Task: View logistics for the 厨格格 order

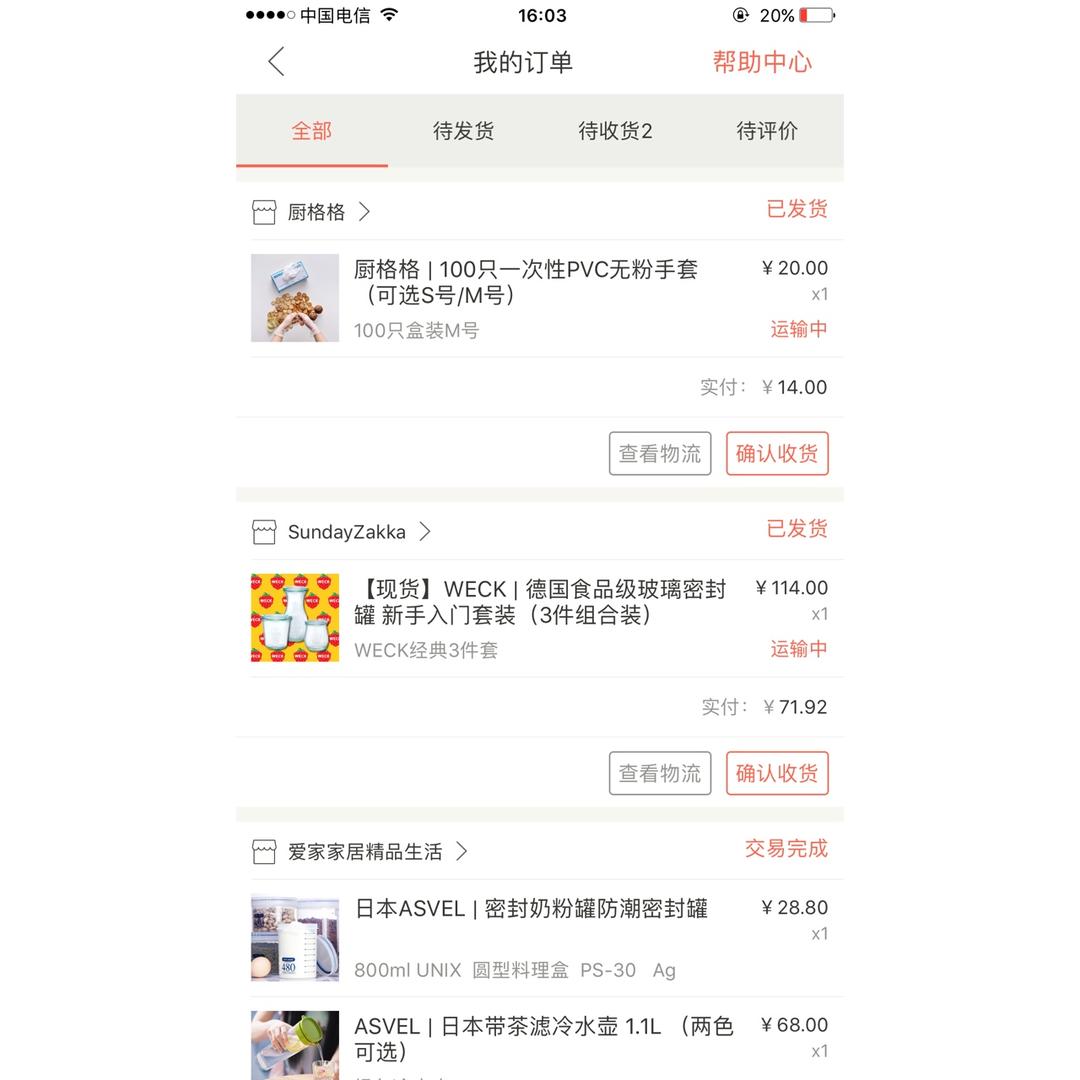Action: click(660, 454)
